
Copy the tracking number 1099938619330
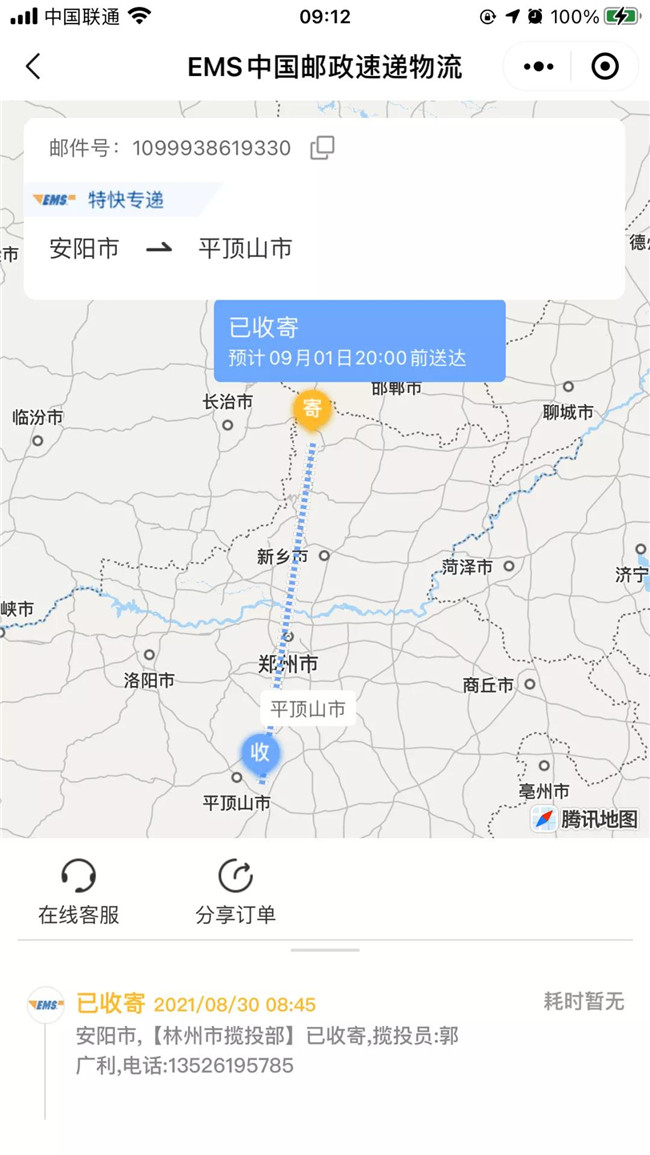coord(322,148)
